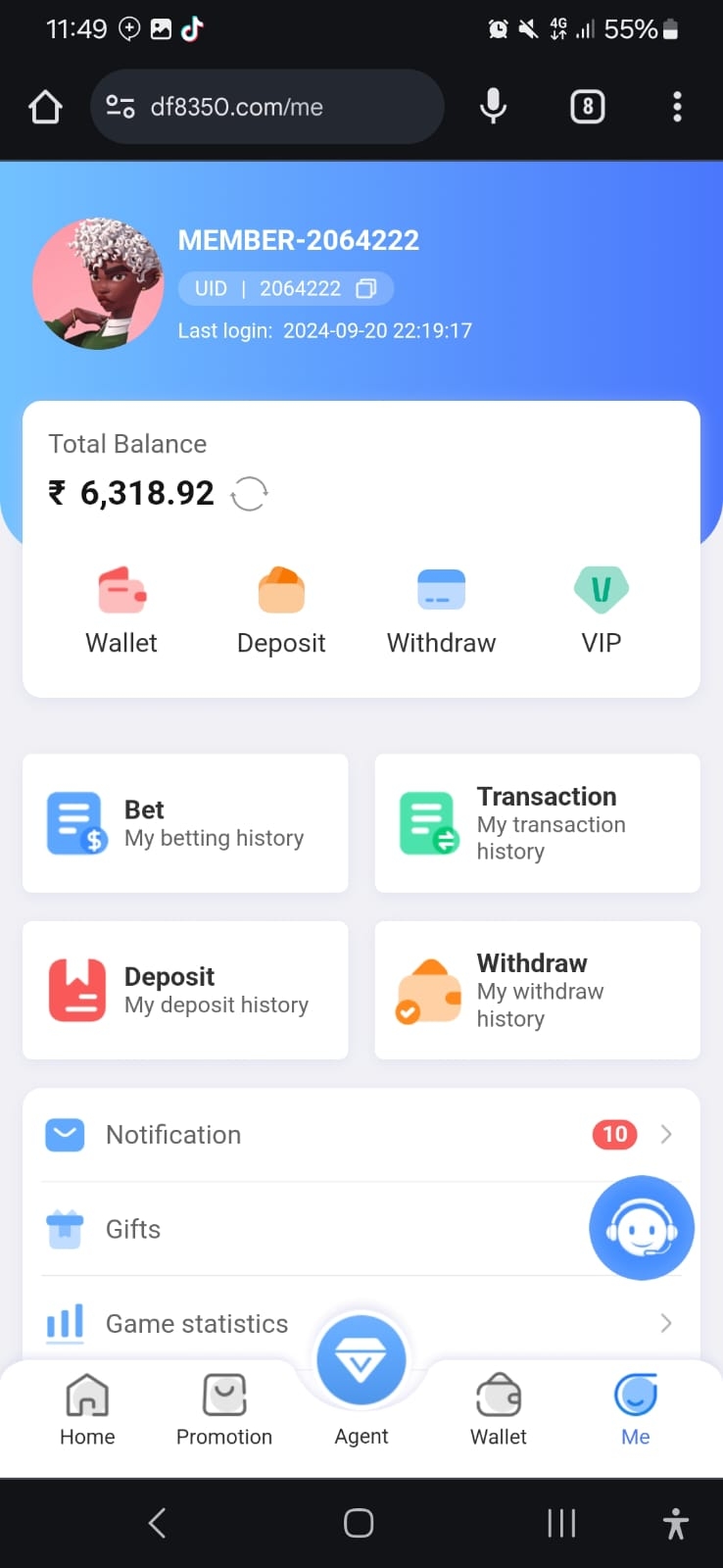Open Deposit from the balance card

pos(281,610)
